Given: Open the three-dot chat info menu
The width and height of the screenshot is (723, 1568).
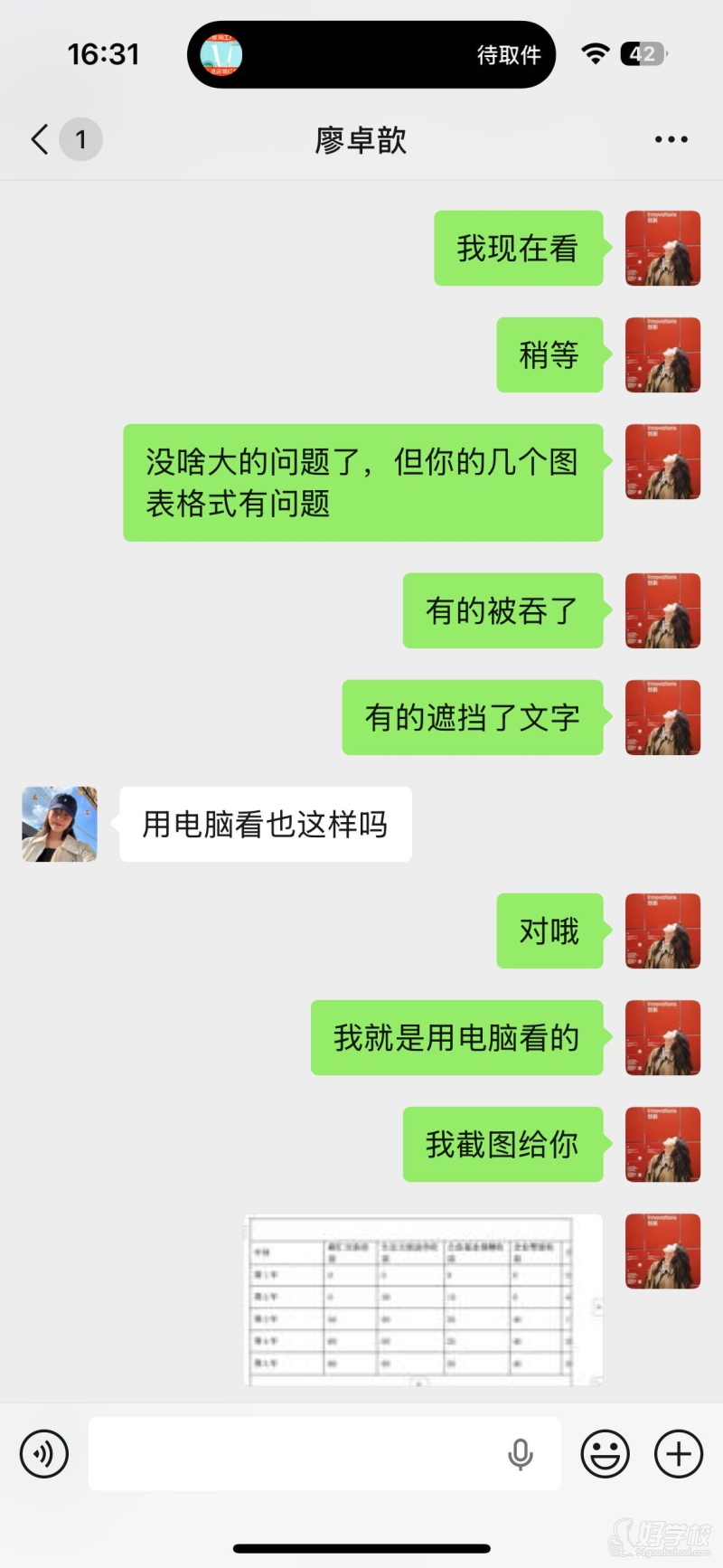Looking at the screenshot, I should (x=671, y=139).
